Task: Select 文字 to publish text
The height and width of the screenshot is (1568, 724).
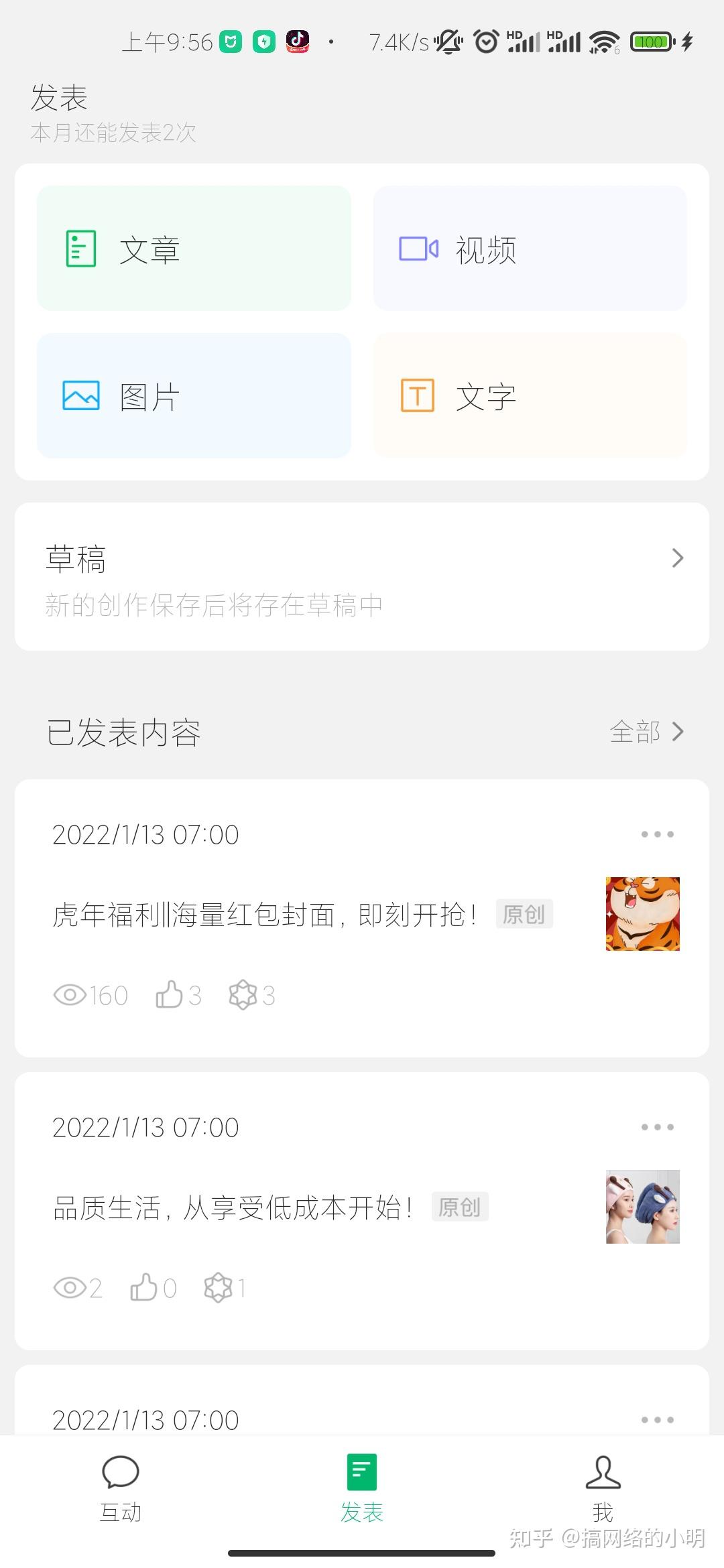Action: [530, 396]
